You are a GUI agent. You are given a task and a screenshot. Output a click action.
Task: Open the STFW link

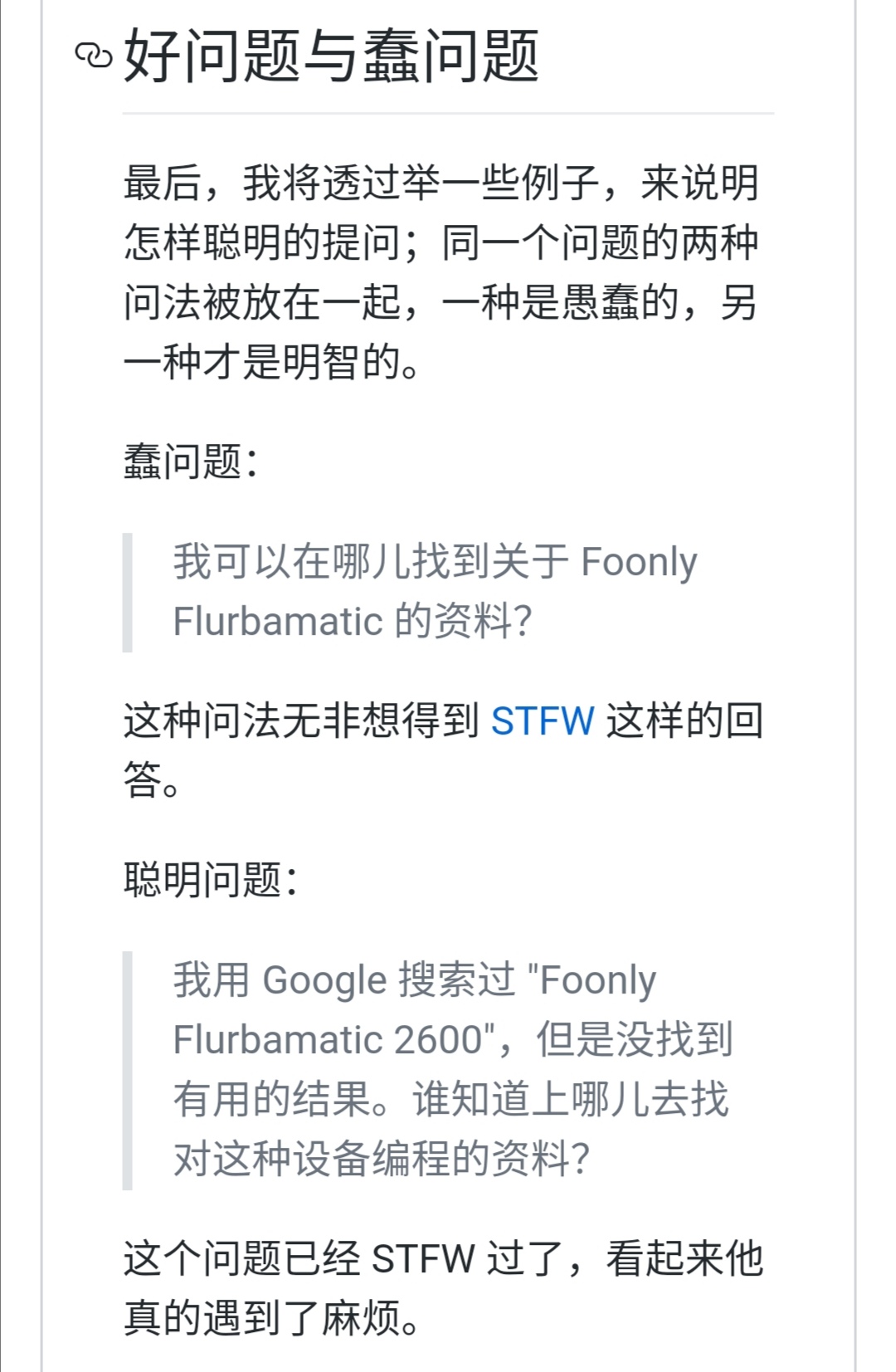543,720
